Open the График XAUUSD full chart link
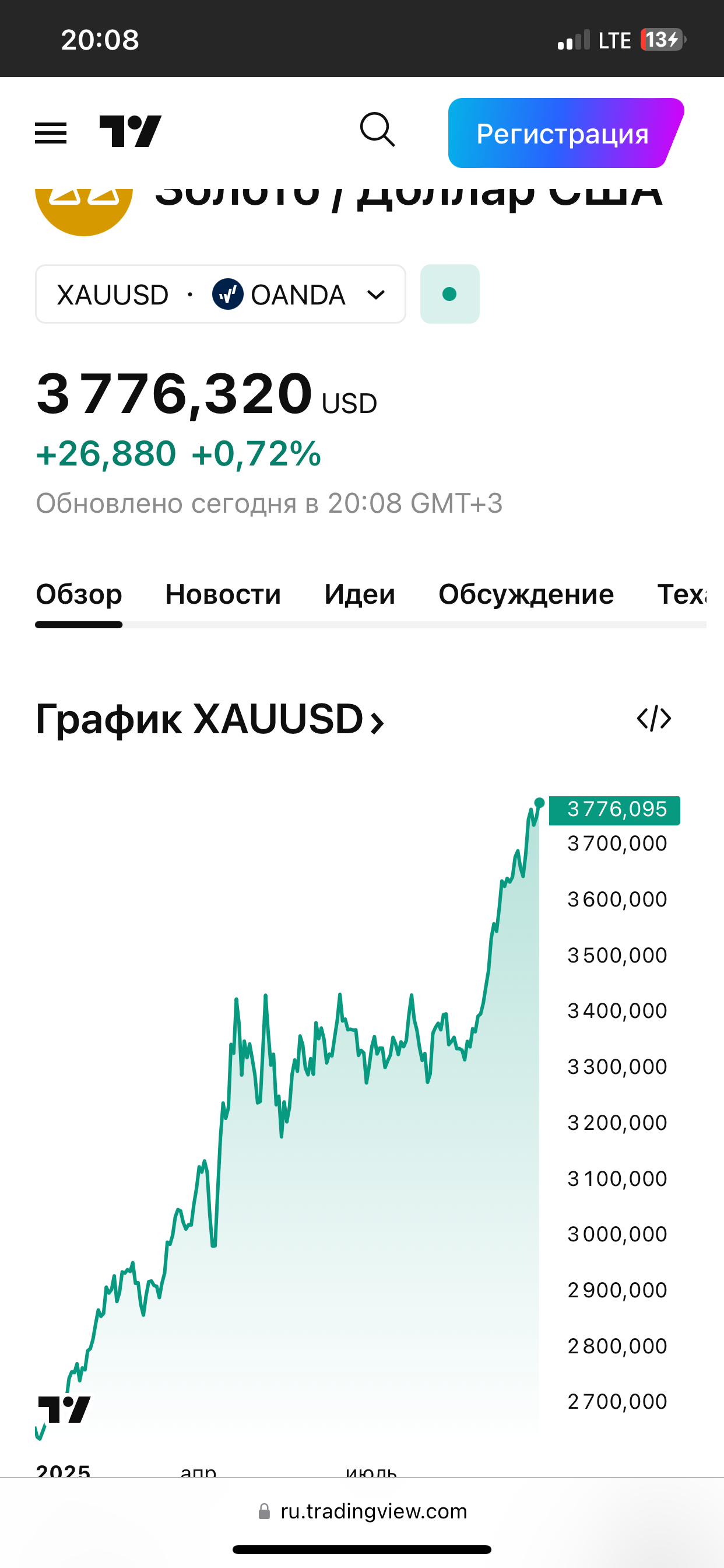Viewport: 724px width, 1568px height. click(210, 720)
